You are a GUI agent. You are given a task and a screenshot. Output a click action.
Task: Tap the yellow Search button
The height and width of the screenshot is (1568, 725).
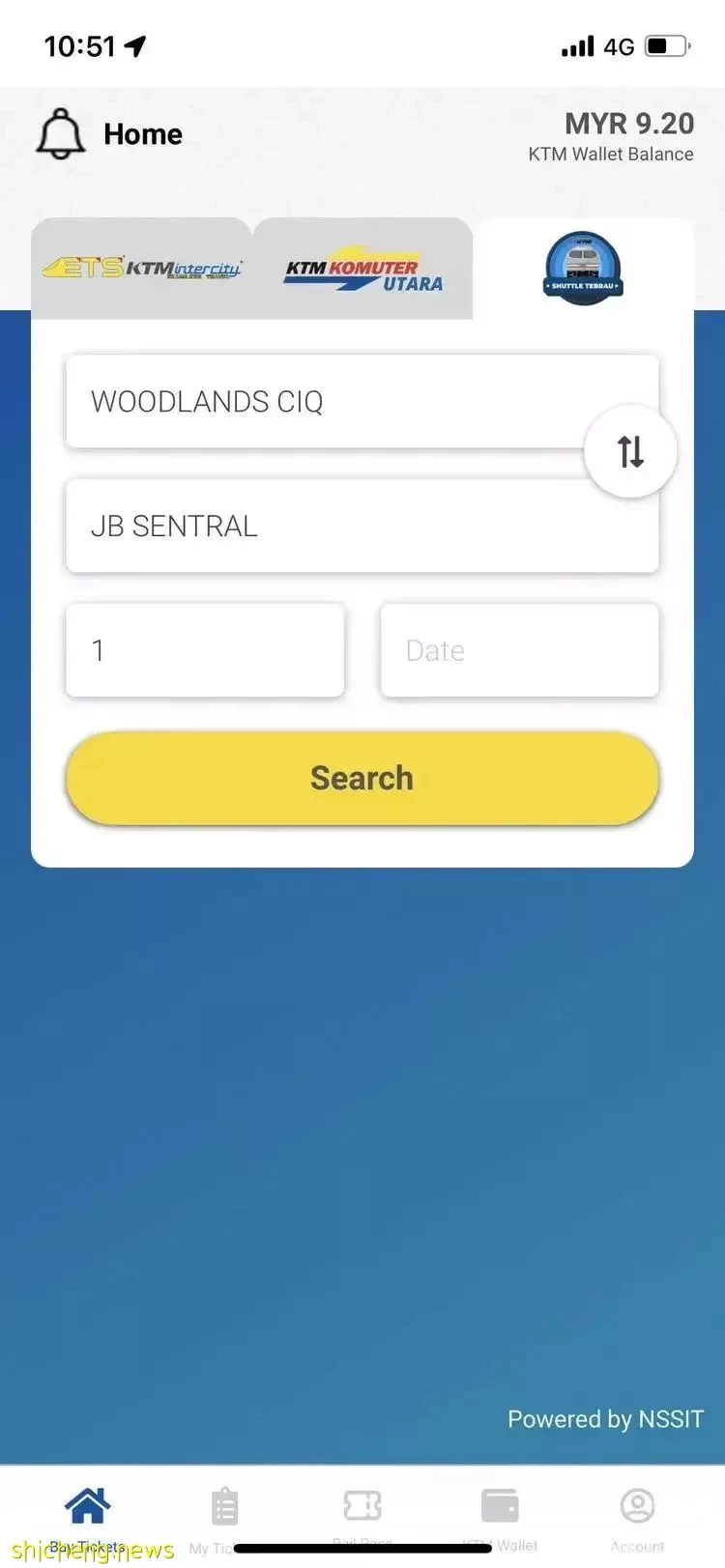pos(362,779)
